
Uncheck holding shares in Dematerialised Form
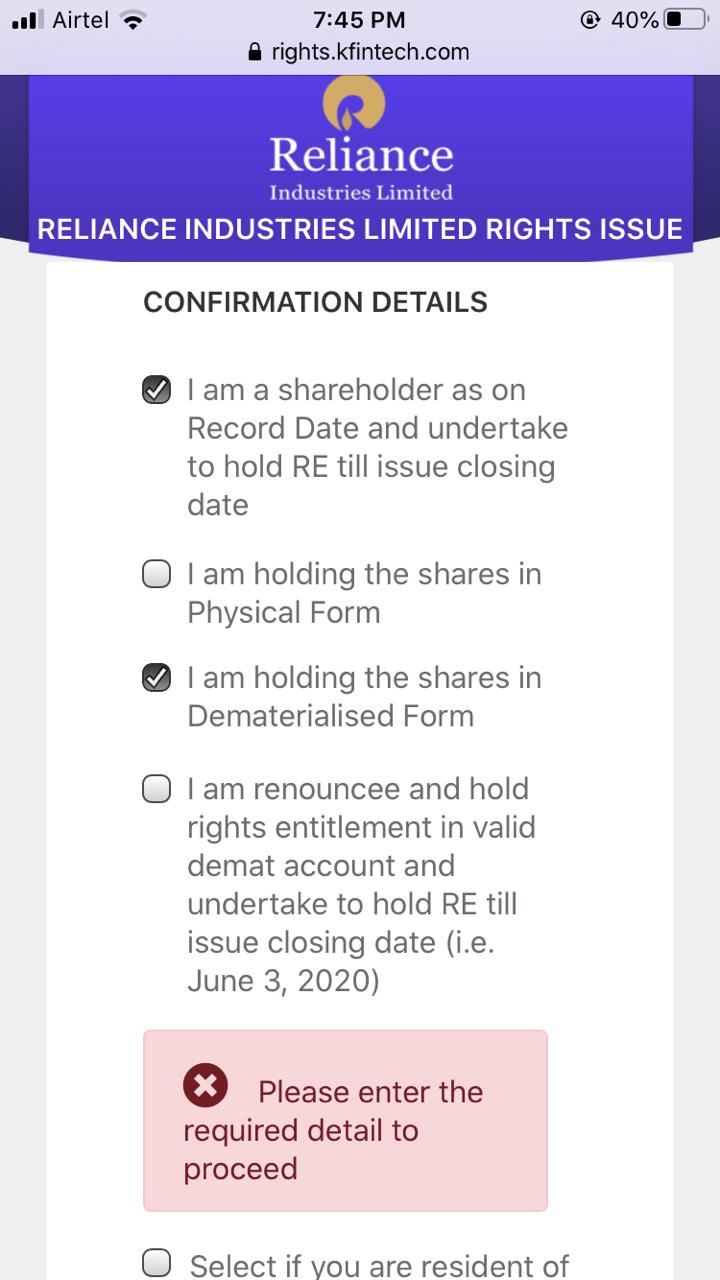156,678
